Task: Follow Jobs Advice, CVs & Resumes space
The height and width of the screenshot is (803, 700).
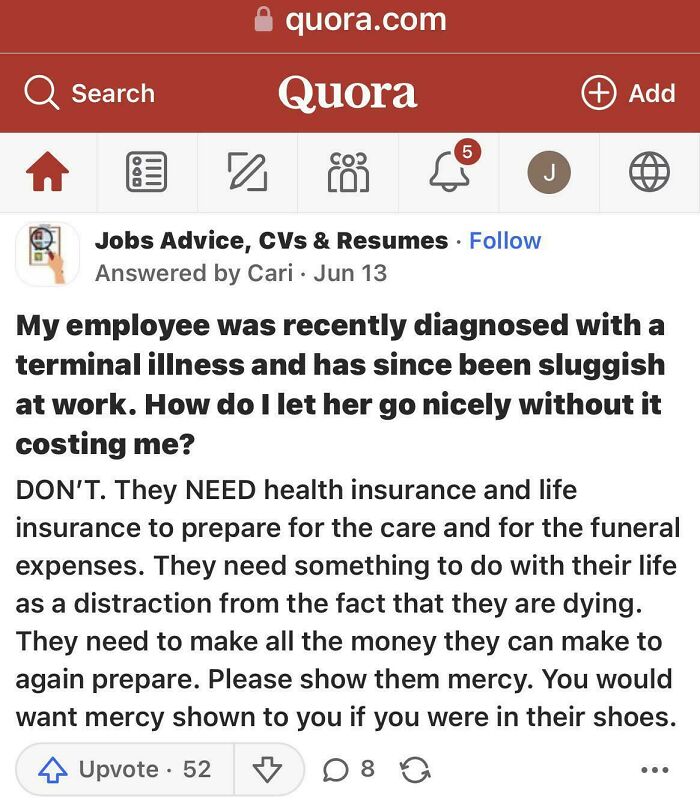Action: (505, 241)
